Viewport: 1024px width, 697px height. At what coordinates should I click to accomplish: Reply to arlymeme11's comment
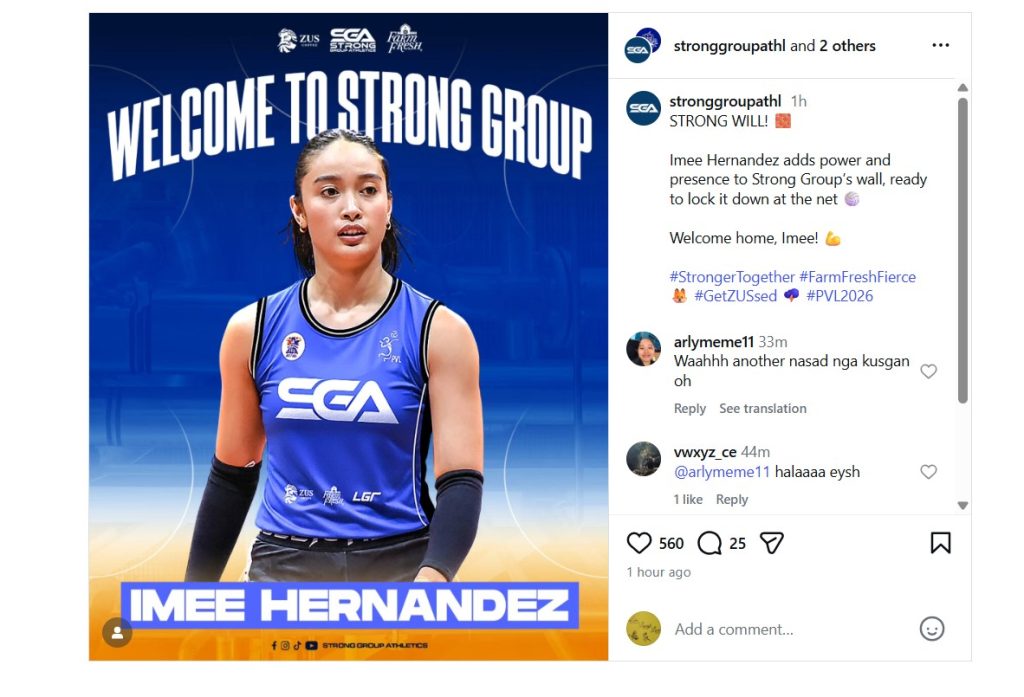click(689, 409)
